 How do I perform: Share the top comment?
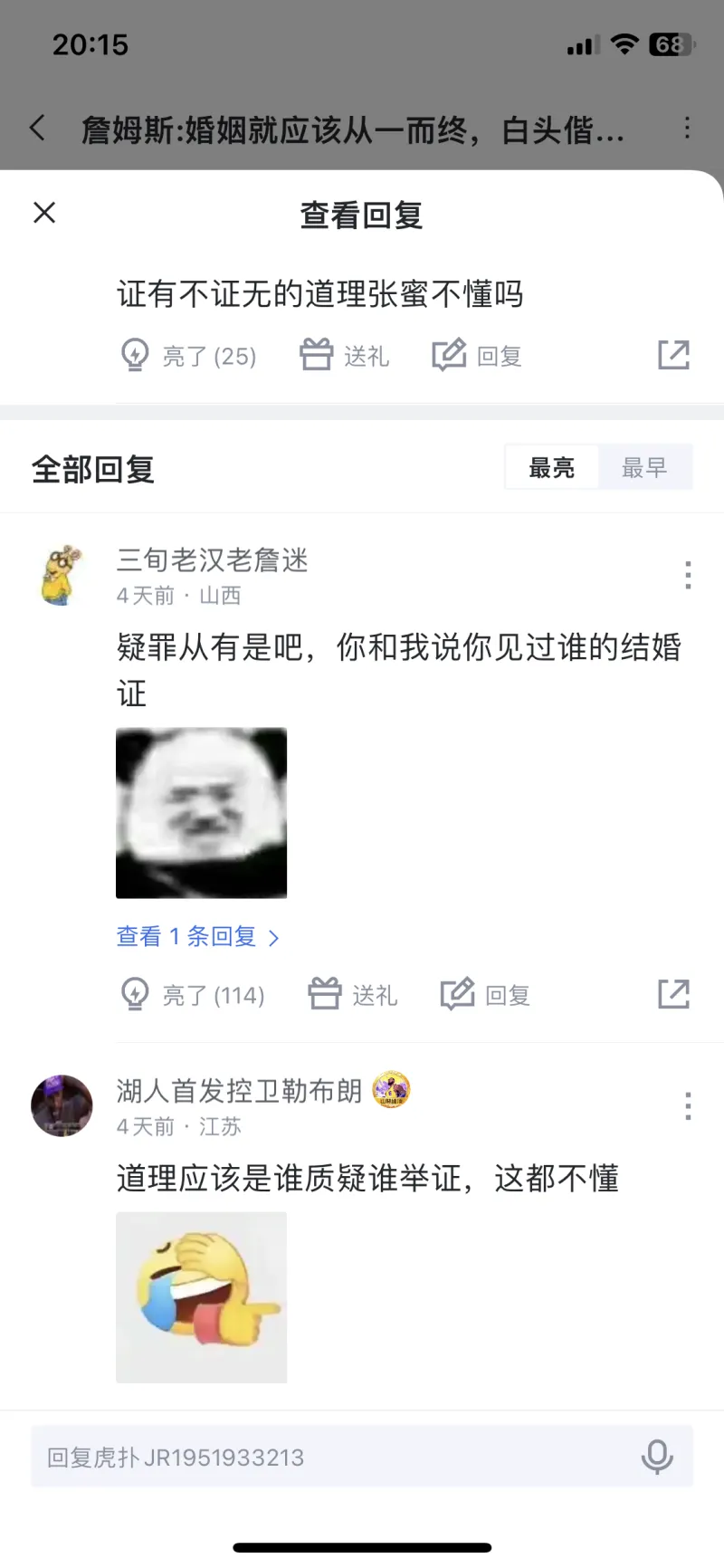point(673,356)
